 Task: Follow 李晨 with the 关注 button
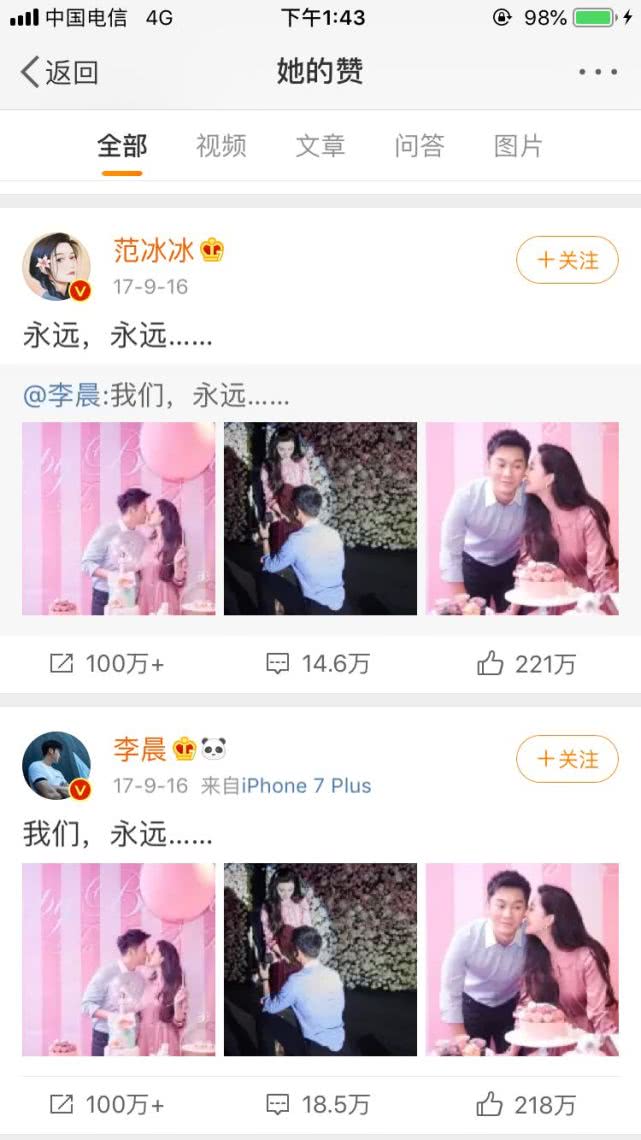567,759
